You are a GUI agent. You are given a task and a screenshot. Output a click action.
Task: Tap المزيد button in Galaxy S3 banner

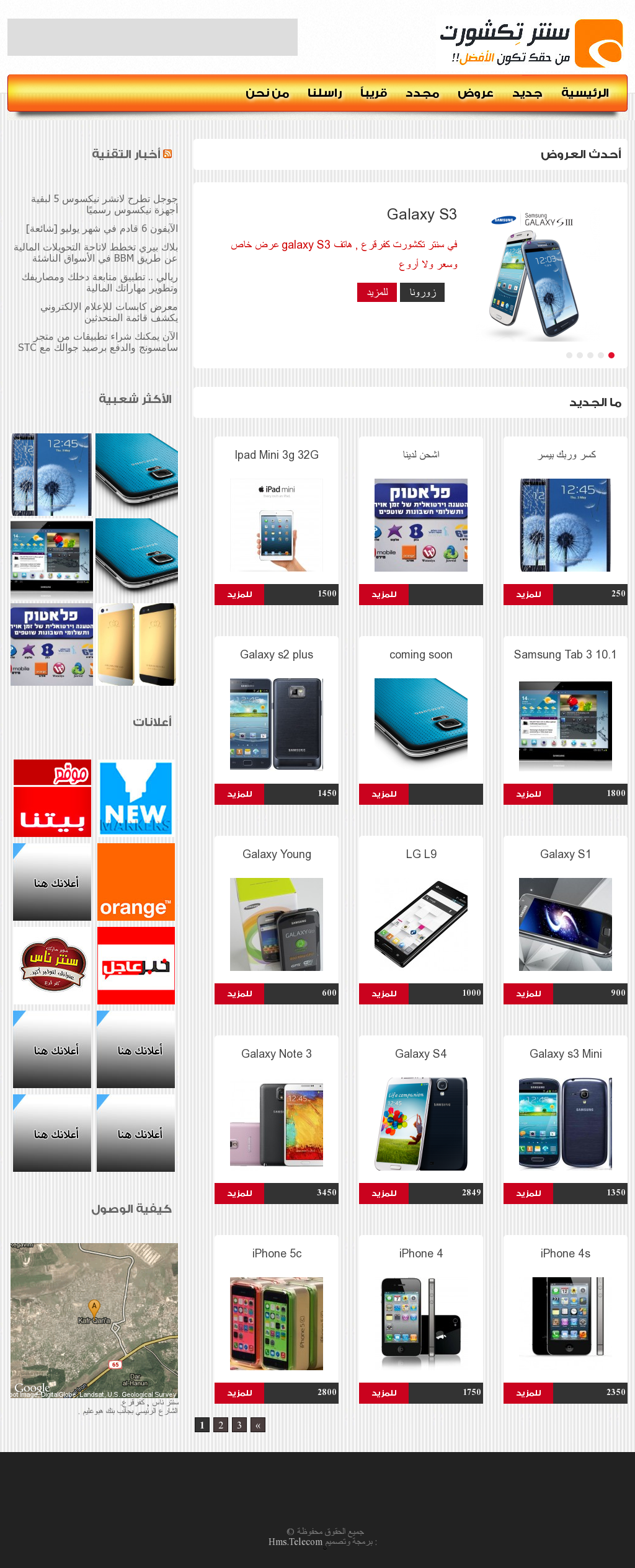376,292
